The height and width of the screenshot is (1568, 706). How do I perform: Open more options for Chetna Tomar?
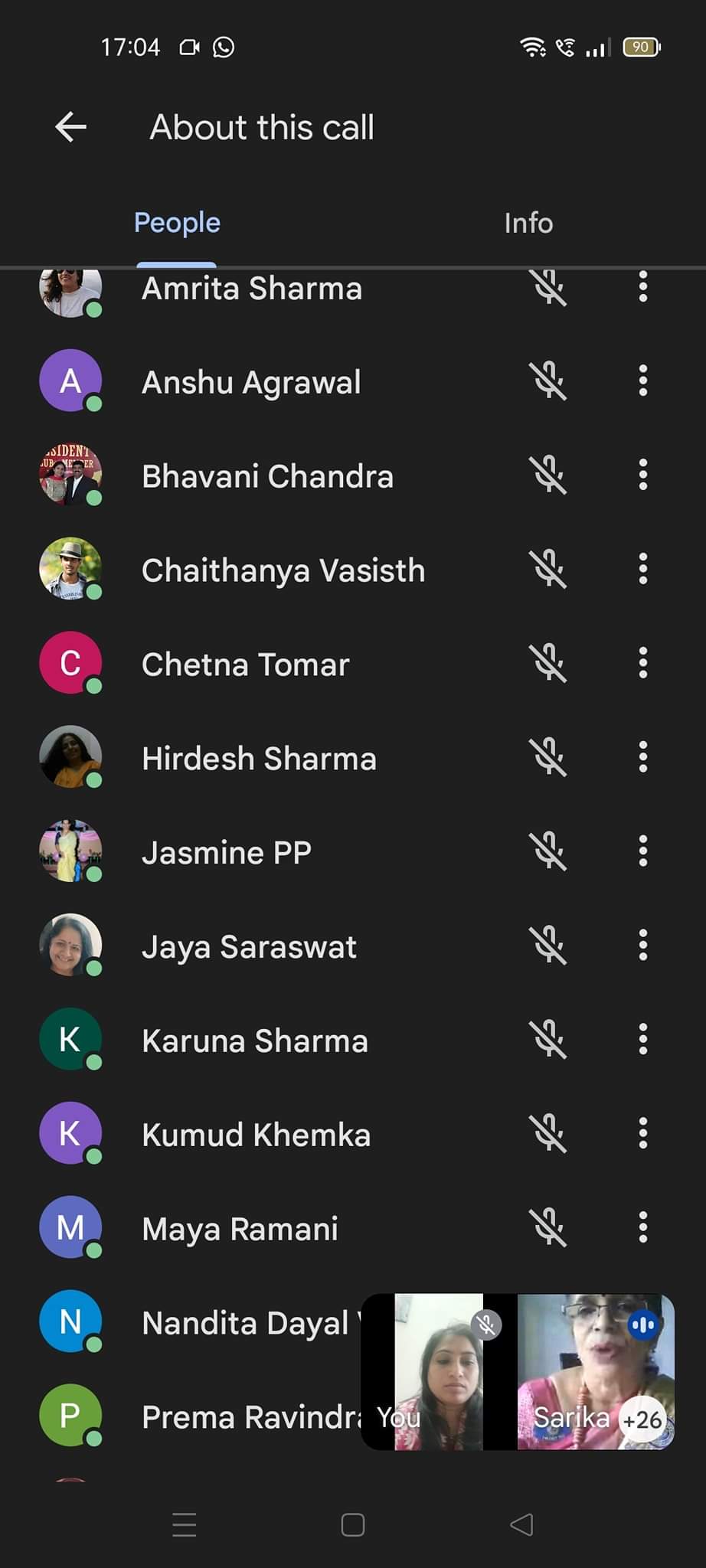click(643, 663)
